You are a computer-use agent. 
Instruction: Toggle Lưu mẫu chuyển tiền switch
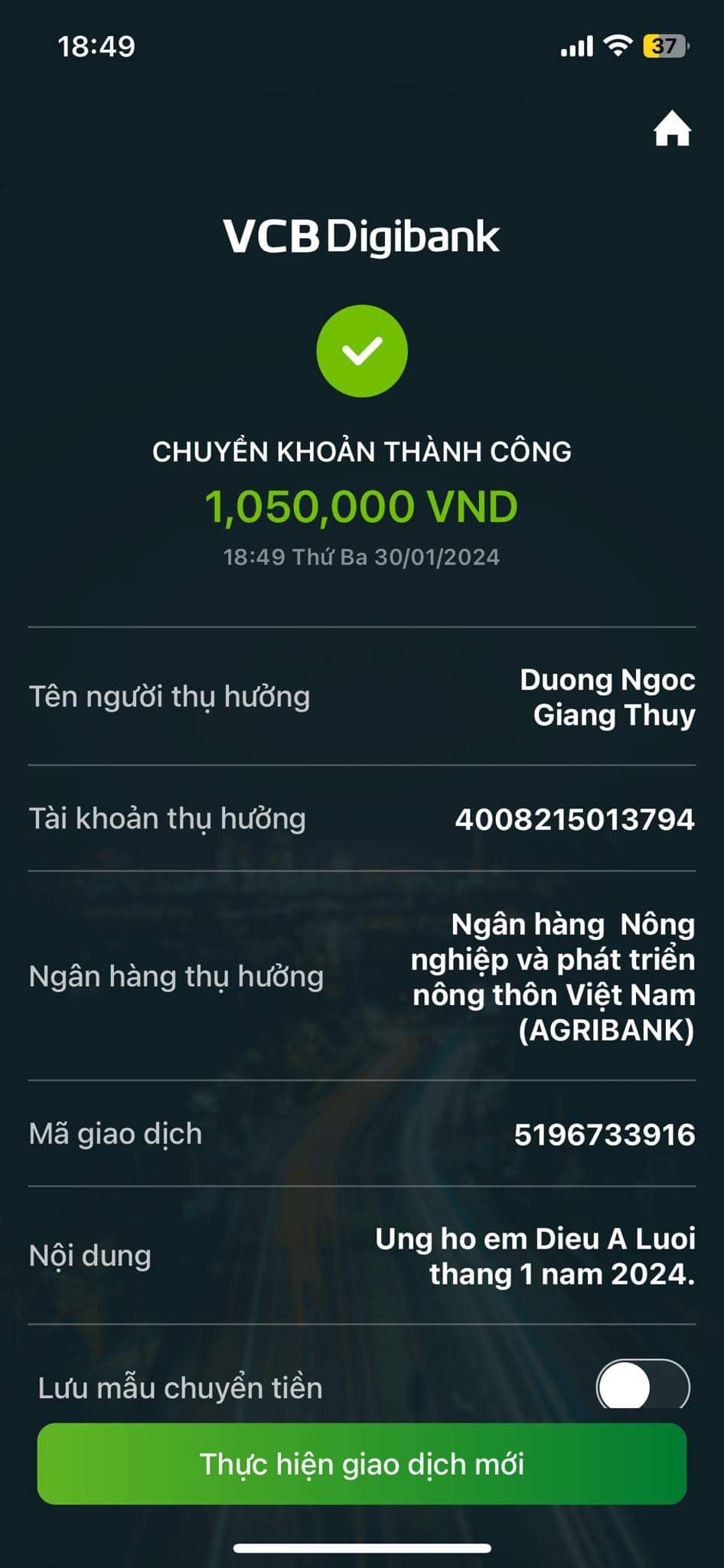pos(642,1387)
